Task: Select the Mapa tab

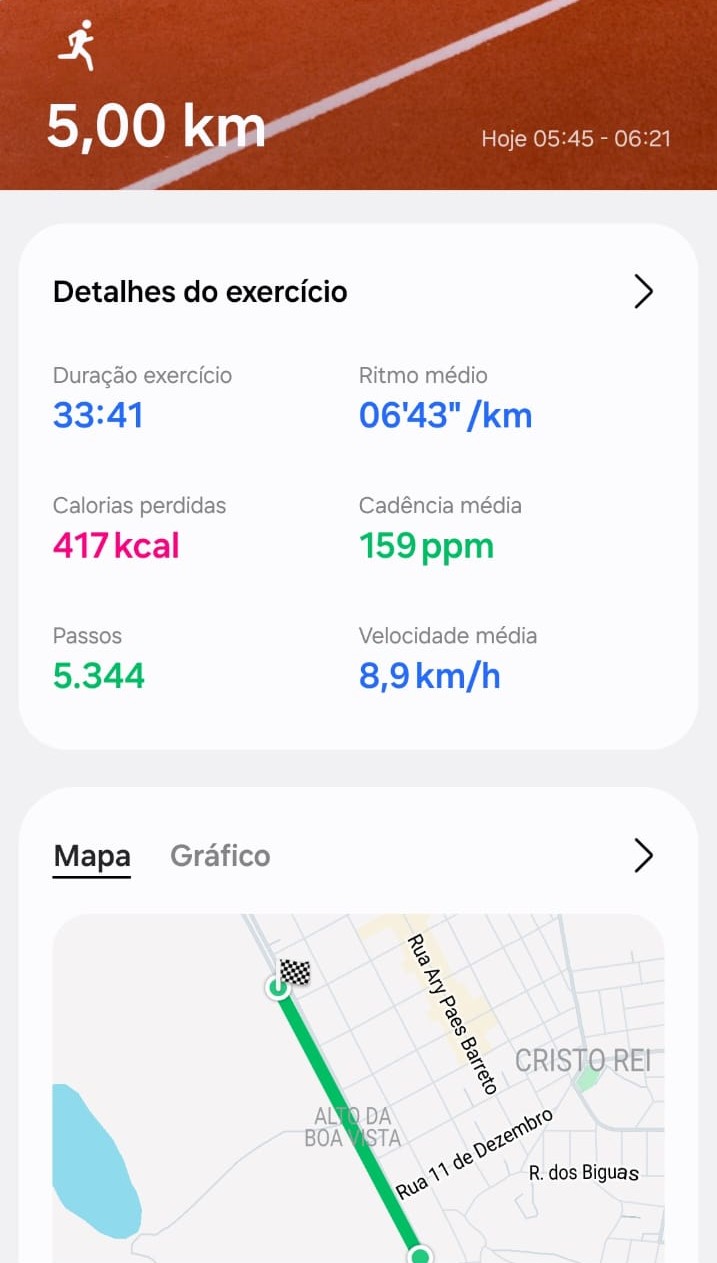Action: click(92, 857)
